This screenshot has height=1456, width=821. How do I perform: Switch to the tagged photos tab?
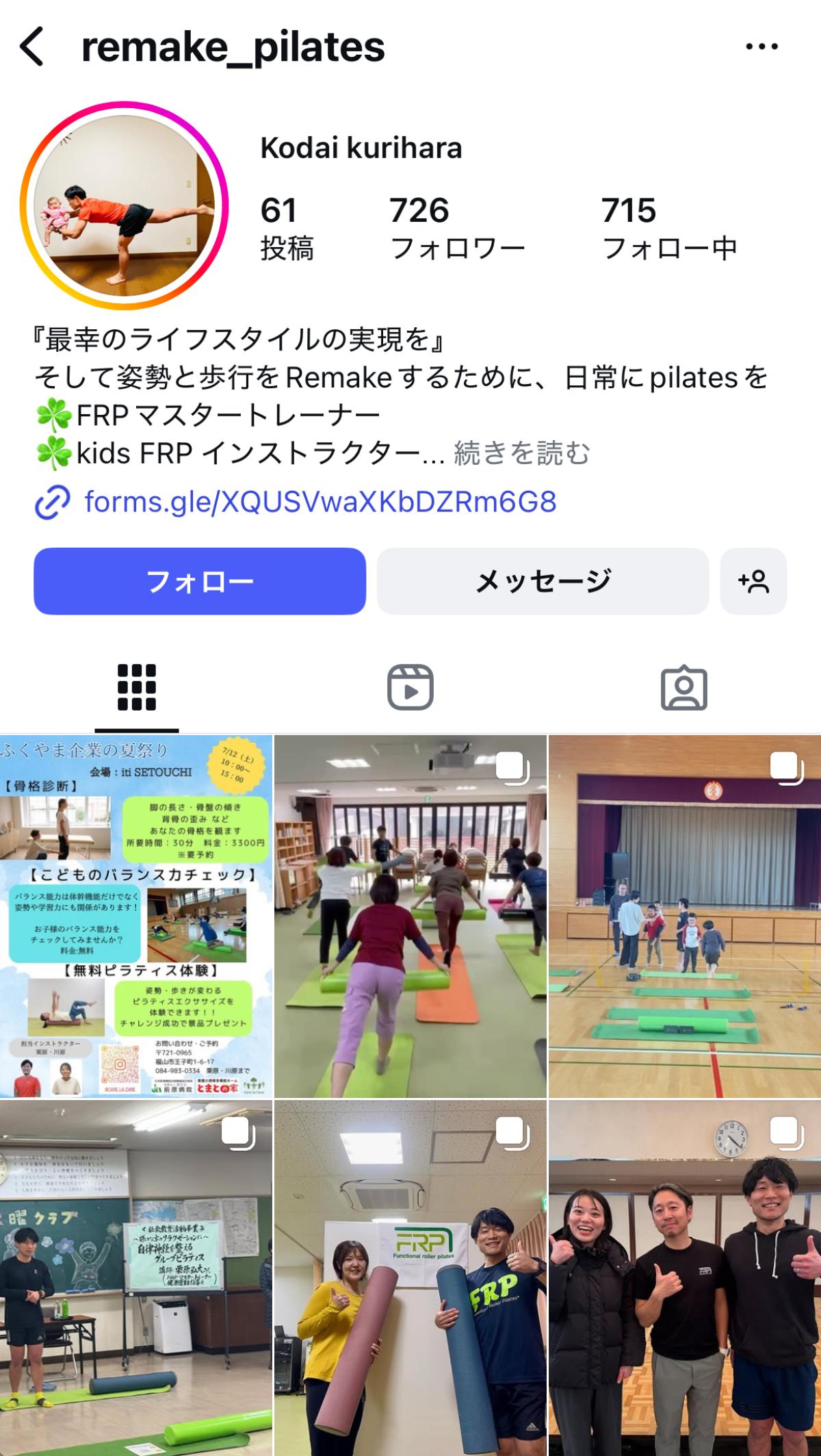(x=684, y=687)
